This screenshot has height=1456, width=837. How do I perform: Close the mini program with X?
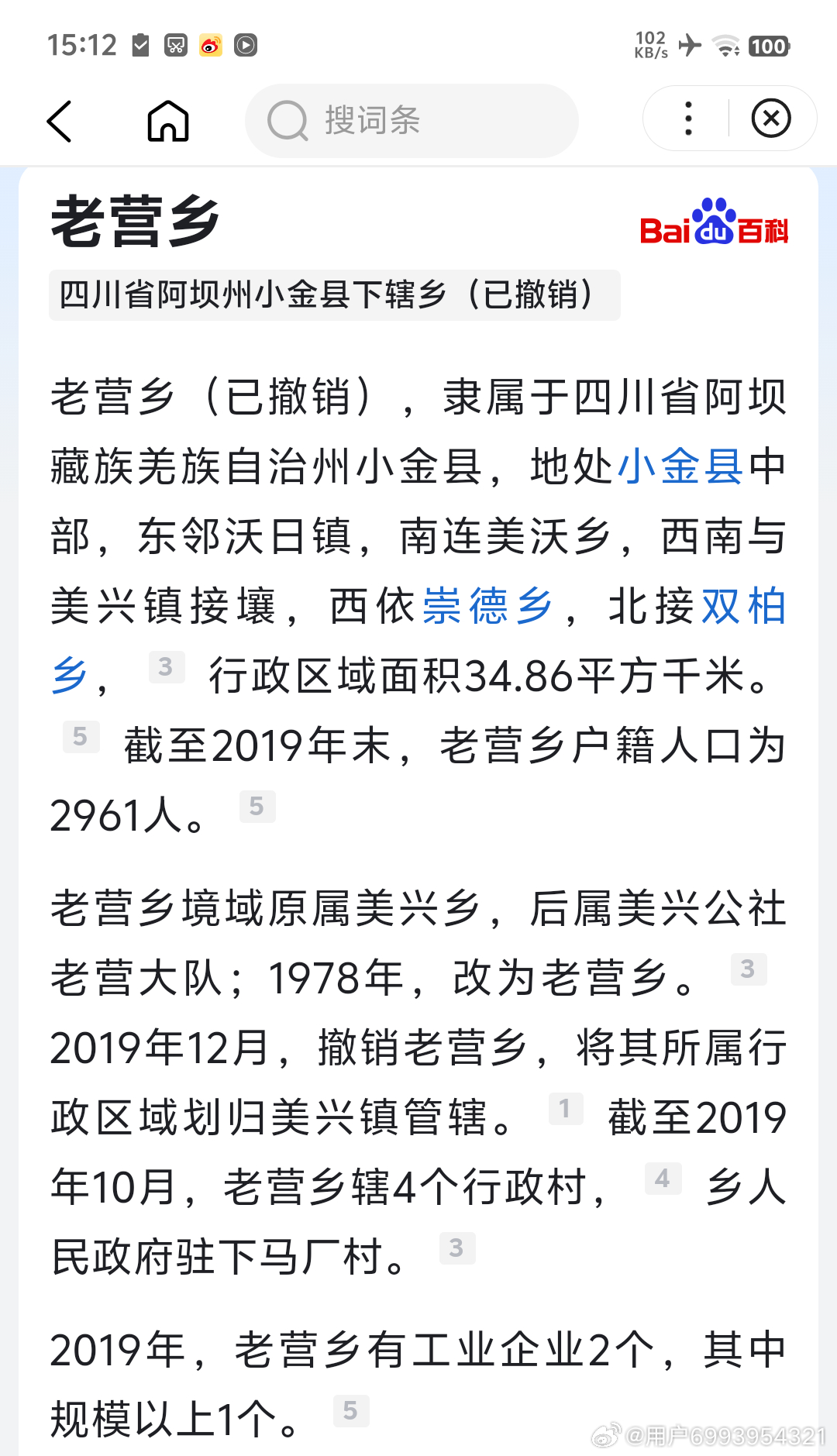pos(771,119)
